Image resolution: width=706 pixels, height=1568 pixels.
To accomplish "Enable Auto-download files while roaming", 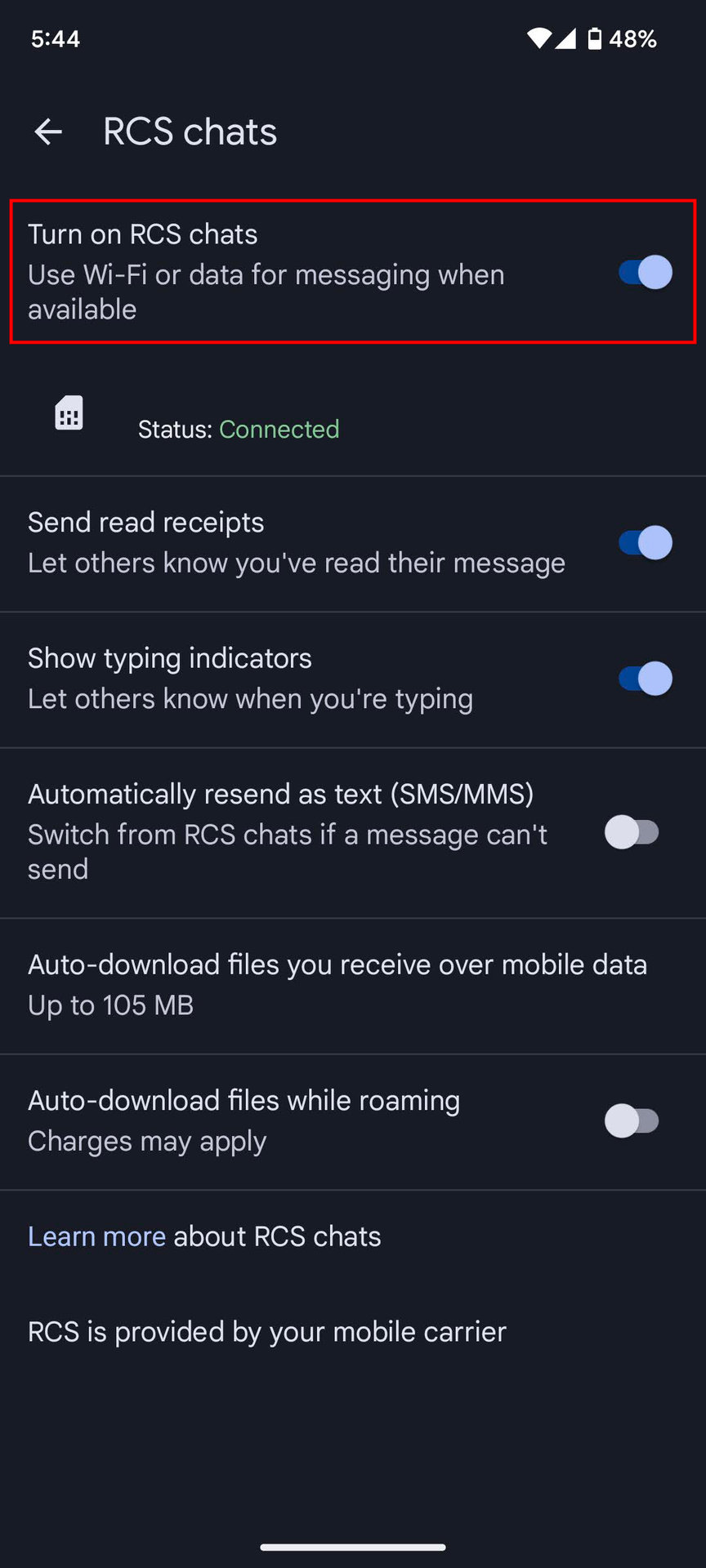I will [632, 1120].
